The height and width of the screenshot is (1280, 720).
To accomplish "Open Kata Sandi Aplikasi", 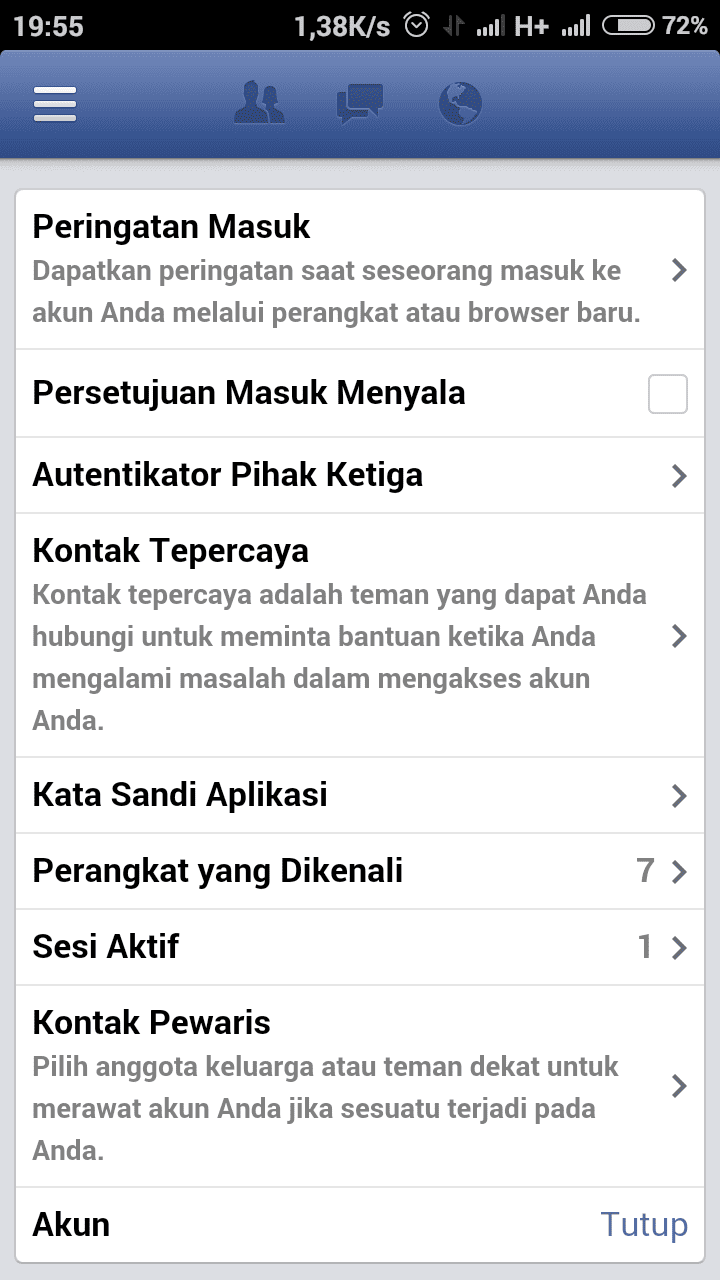I will click(x=360, y=795).
